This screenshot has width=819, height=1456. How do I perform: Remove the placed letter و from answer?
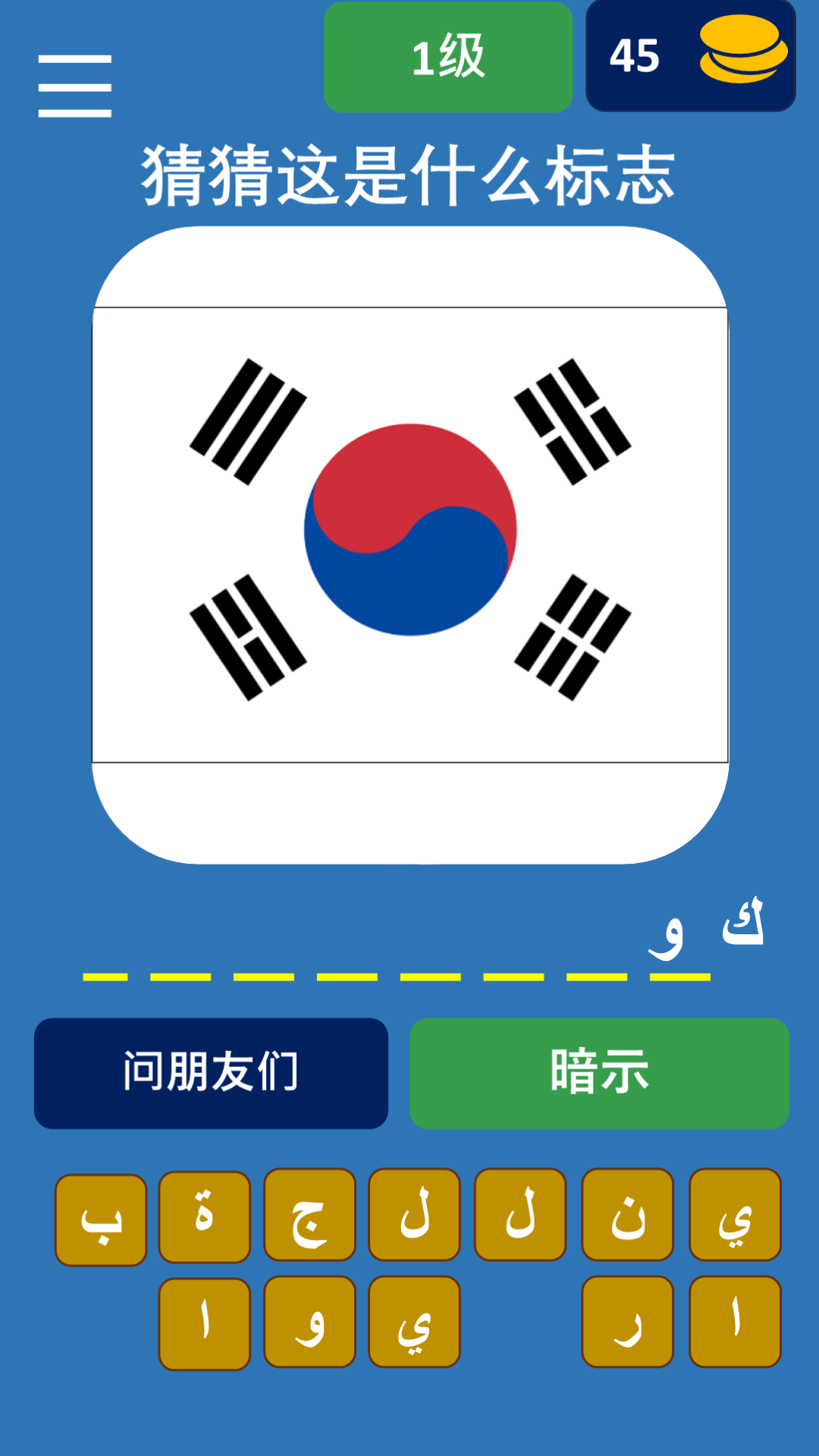point(667,933)
